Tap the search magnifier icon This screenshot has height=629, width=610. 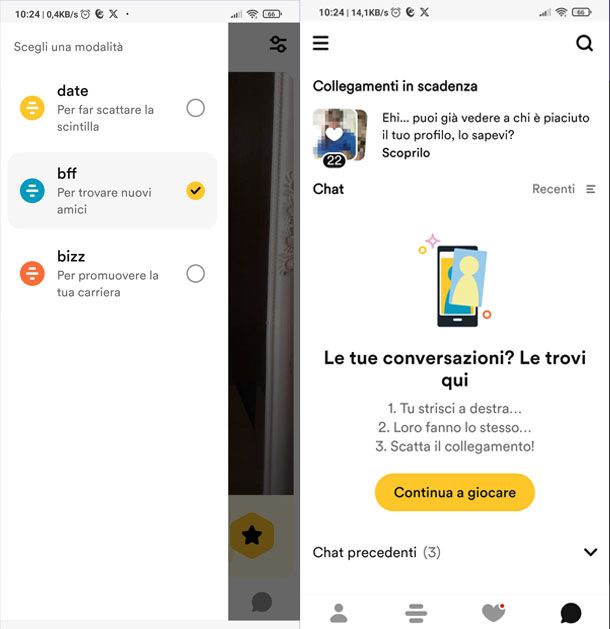tap(584, 43)
